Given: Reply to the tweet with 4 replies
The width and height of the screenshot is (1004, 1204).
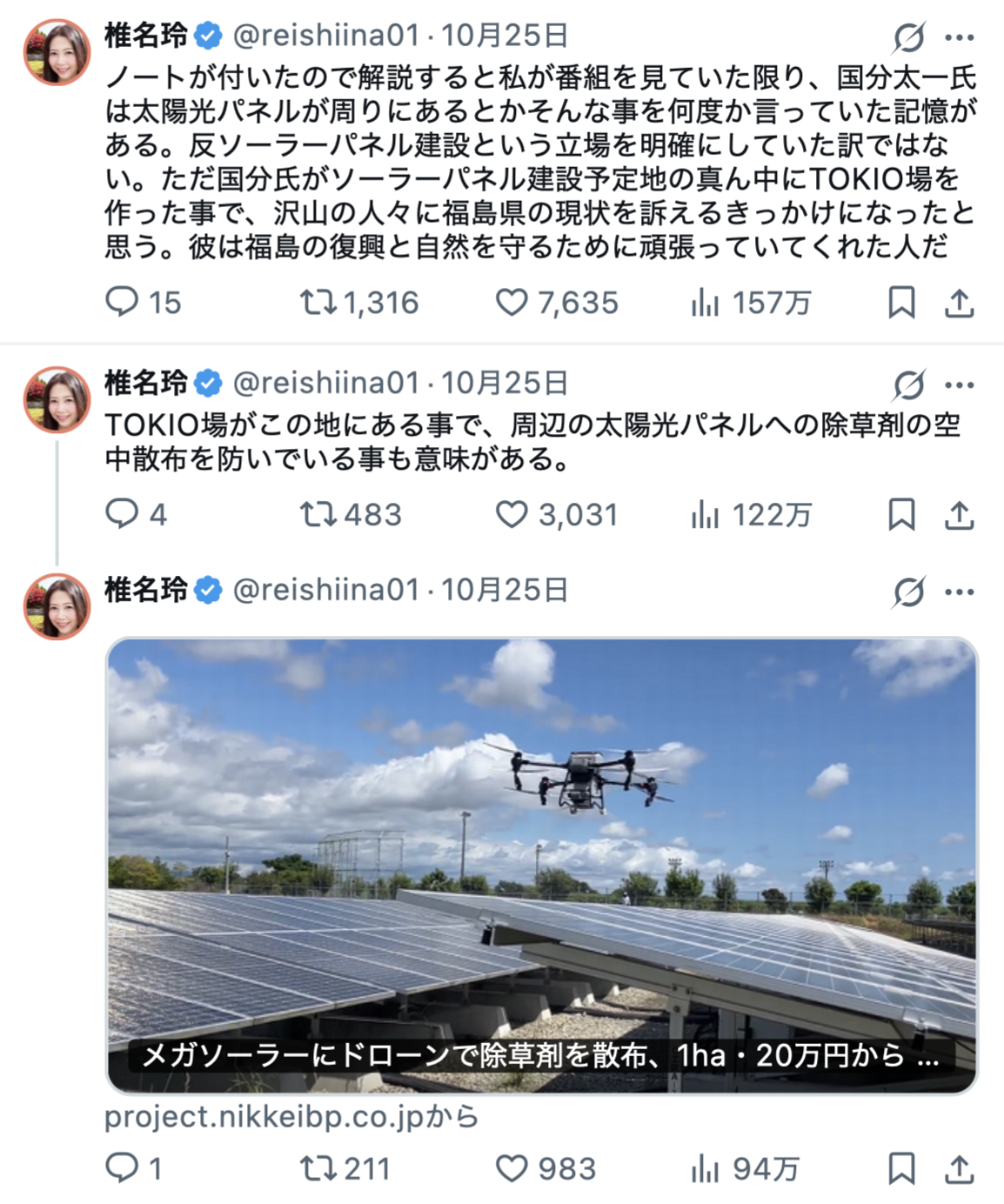Looking at the screenshot, I should point(123,514).
